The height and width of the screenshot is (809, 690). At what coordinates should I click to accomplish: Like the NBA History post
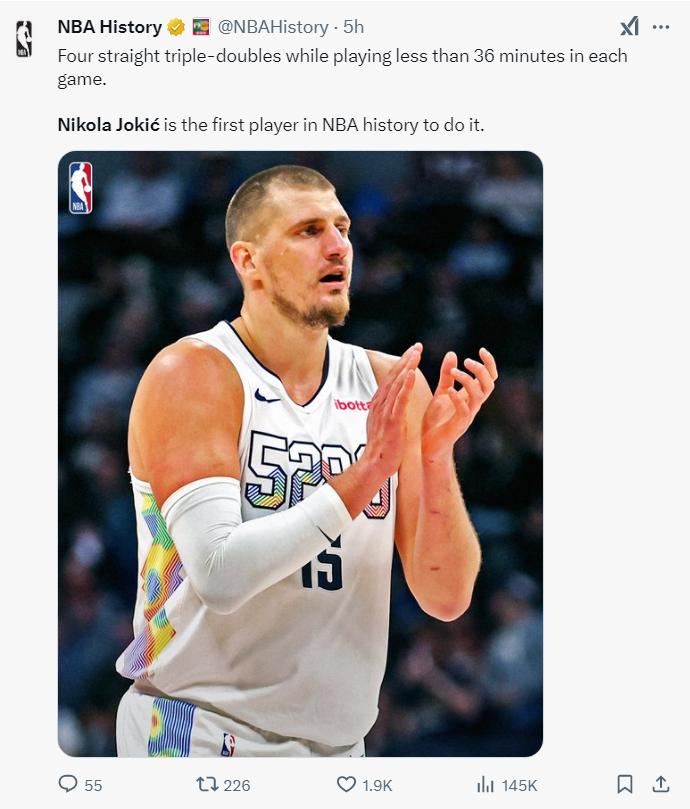click(347, 784)
